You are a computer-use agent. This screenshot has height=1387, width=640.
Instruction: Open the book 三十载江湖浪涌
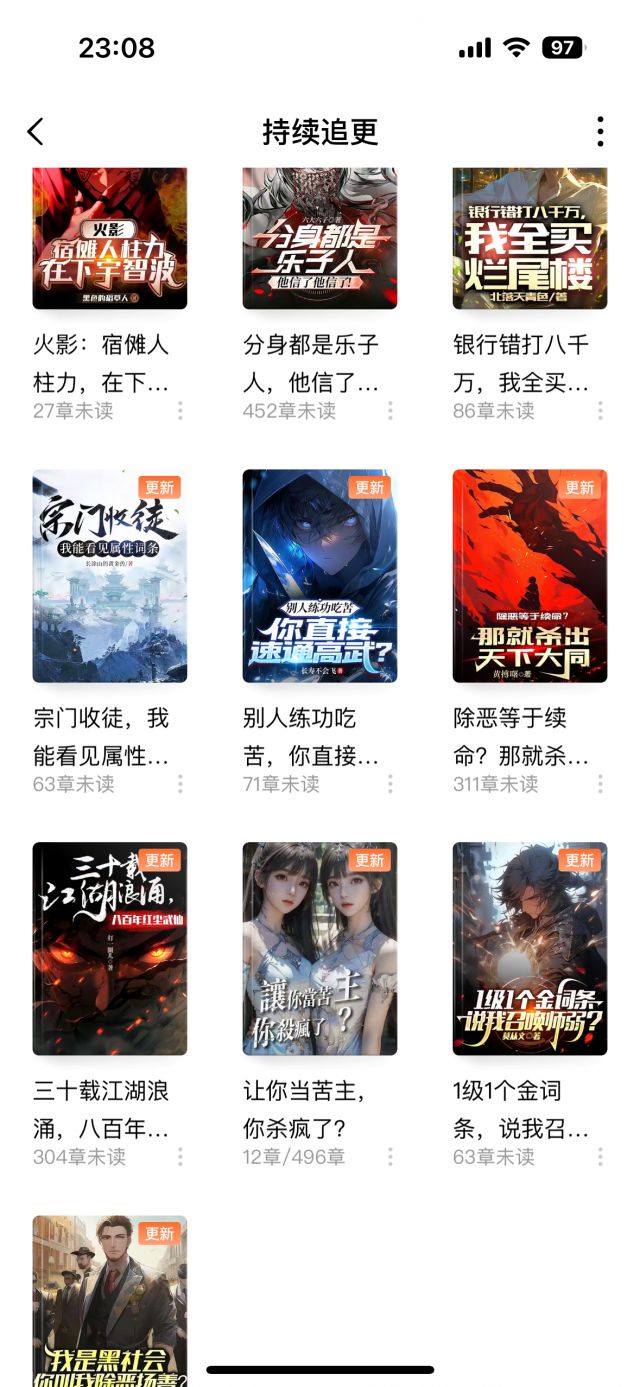[x=110, y=948]
